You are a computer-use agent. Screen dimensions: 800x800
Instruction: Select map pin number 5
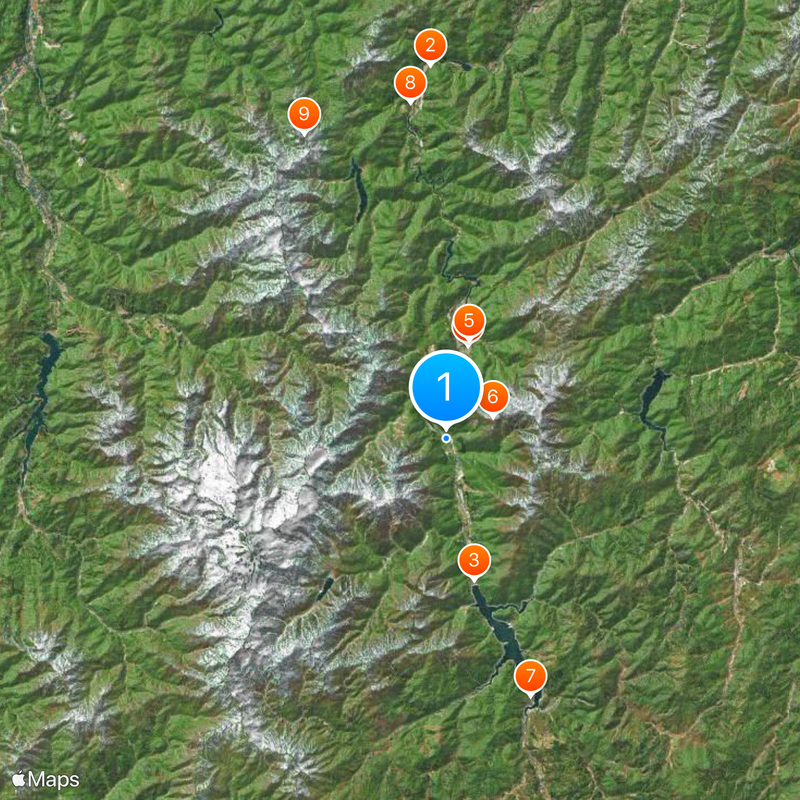(468, 320)
